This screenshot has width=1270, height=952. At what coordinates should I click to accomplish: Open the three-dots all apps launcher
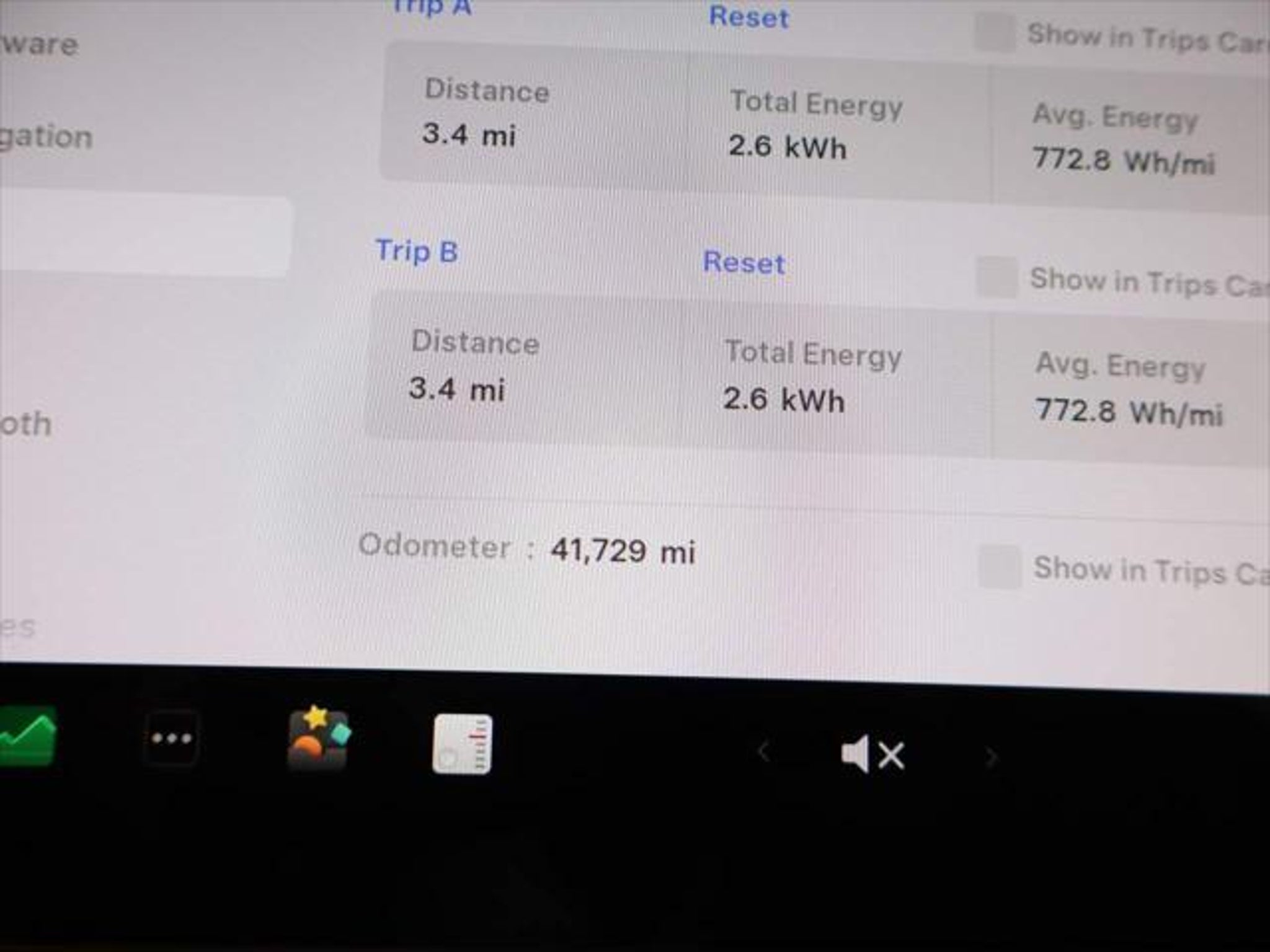171,738
